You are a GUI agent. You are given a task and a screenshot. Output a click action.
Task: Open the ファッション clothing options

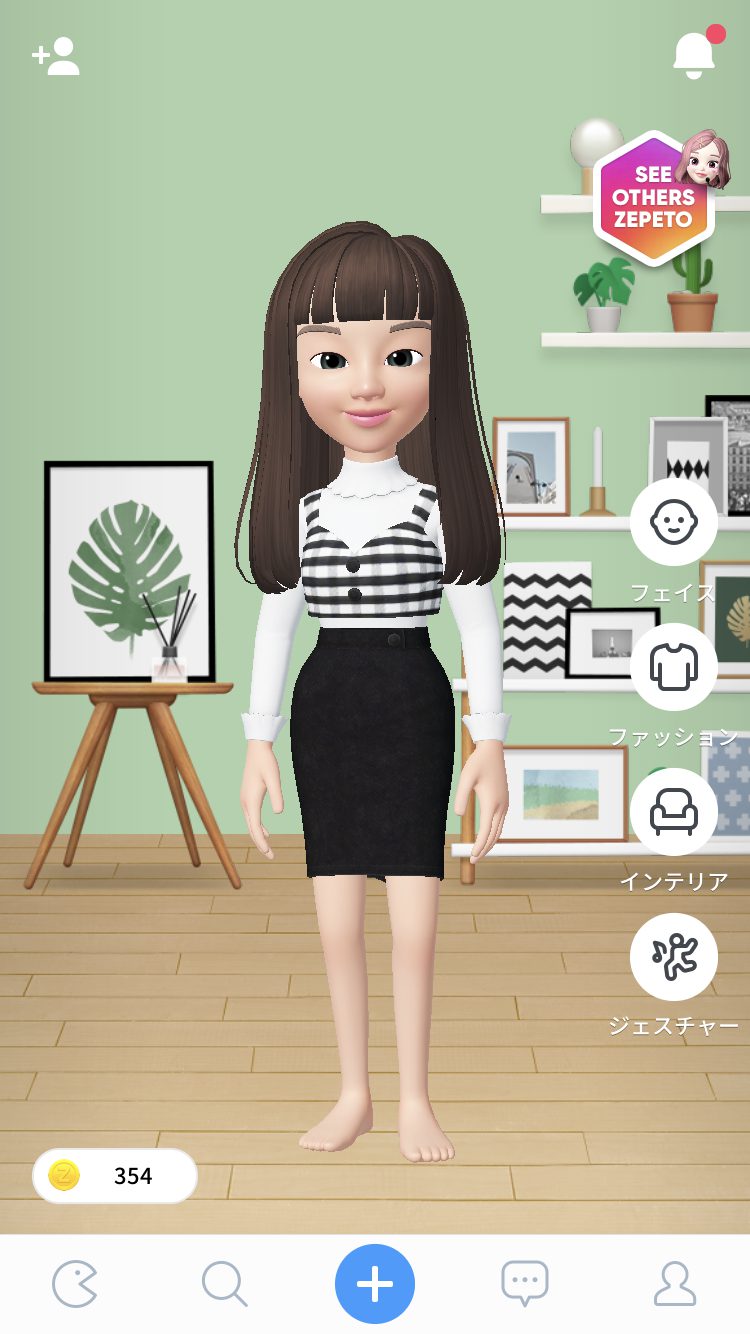(673, 667)
